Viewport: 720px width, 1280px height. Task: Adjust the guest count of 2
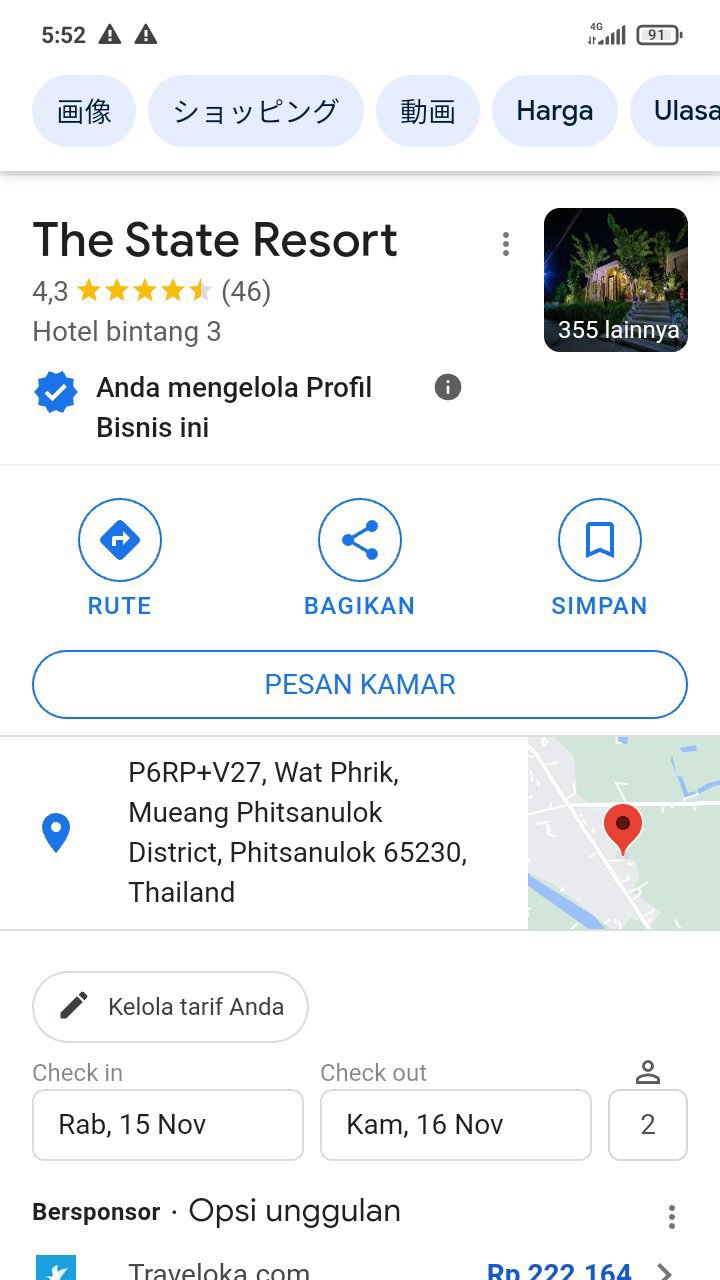pos(648,1125)
